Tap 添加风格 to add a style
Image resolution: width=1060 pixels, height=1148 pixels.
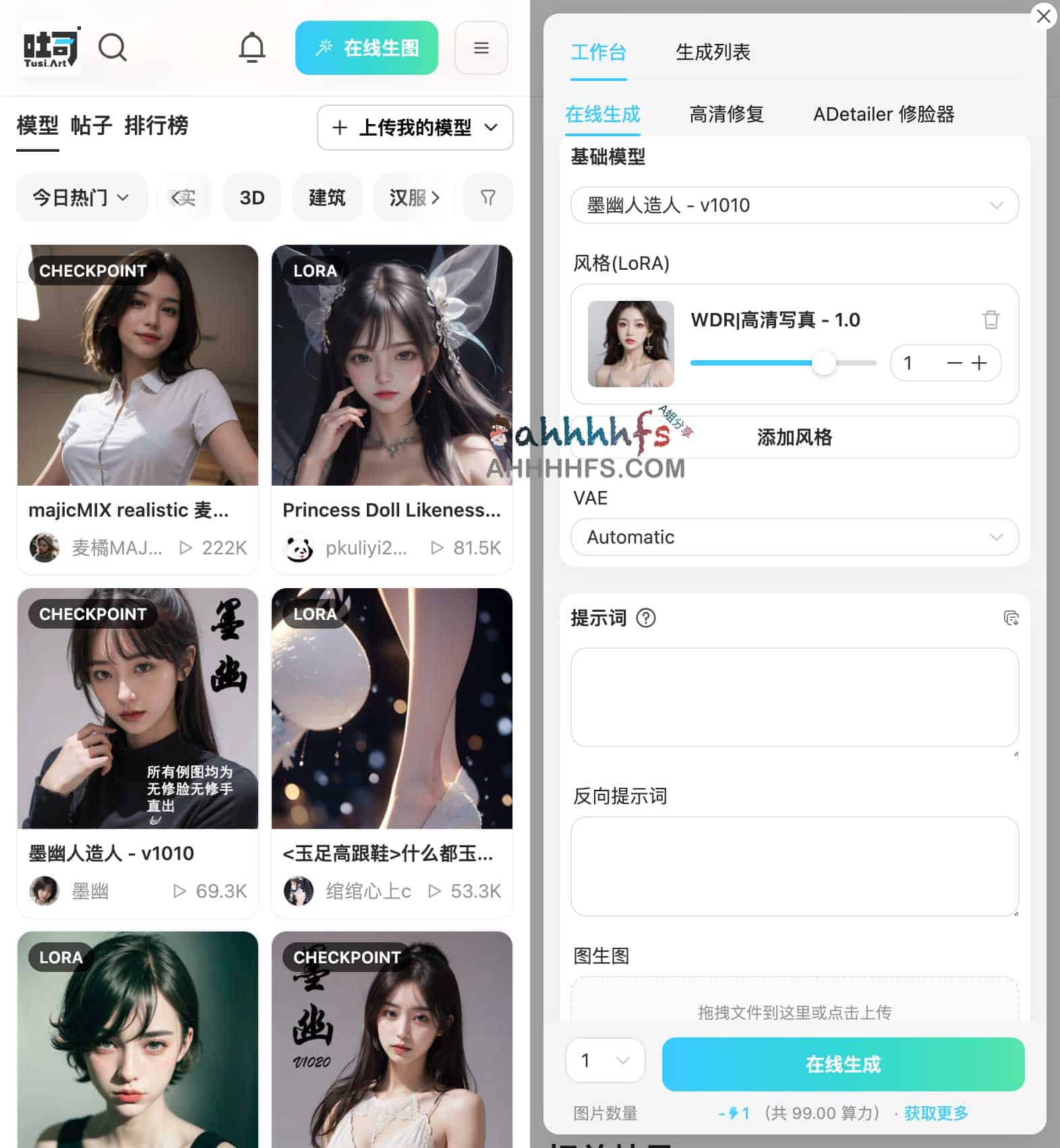794,437
